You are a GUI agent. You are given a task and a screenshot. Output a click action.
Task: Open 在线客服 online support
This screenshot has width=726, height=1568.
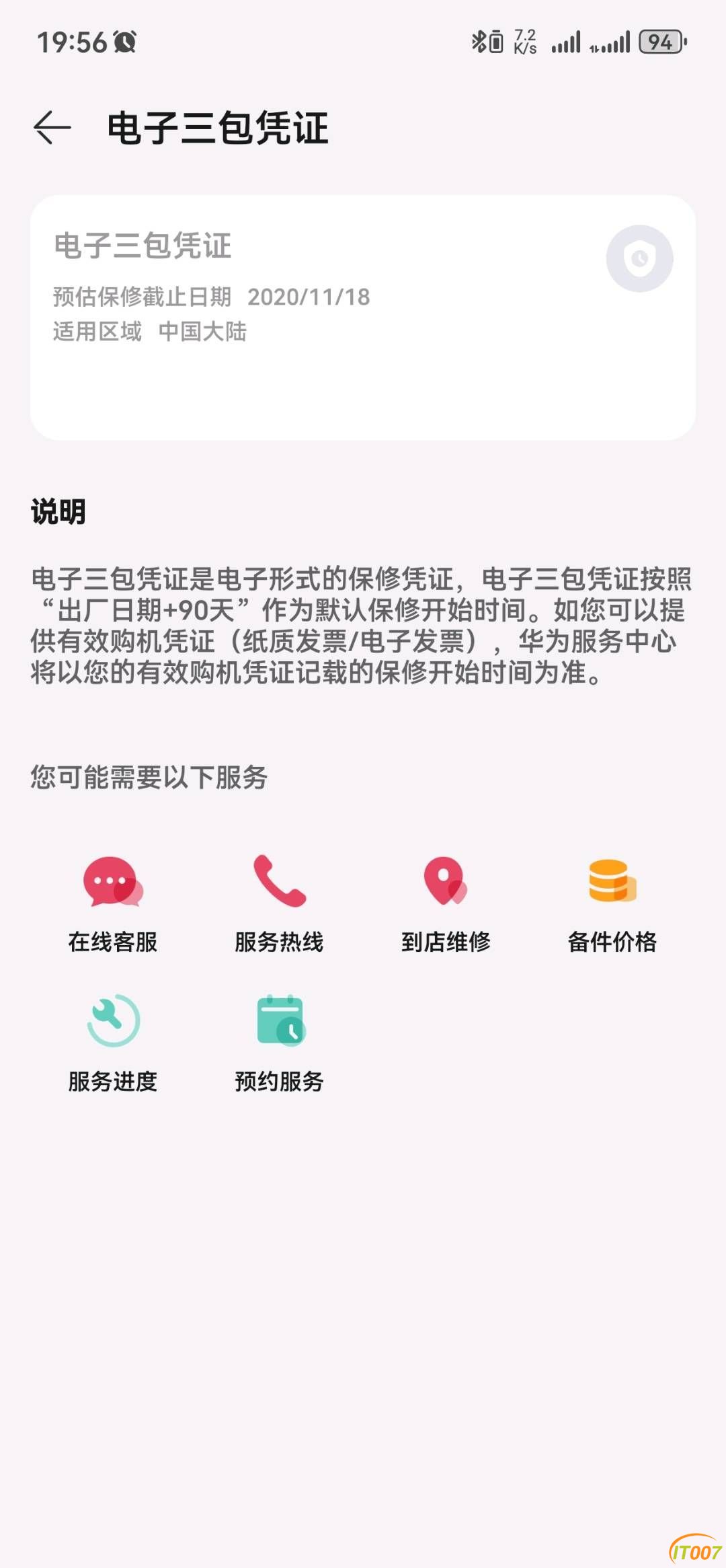113,903
